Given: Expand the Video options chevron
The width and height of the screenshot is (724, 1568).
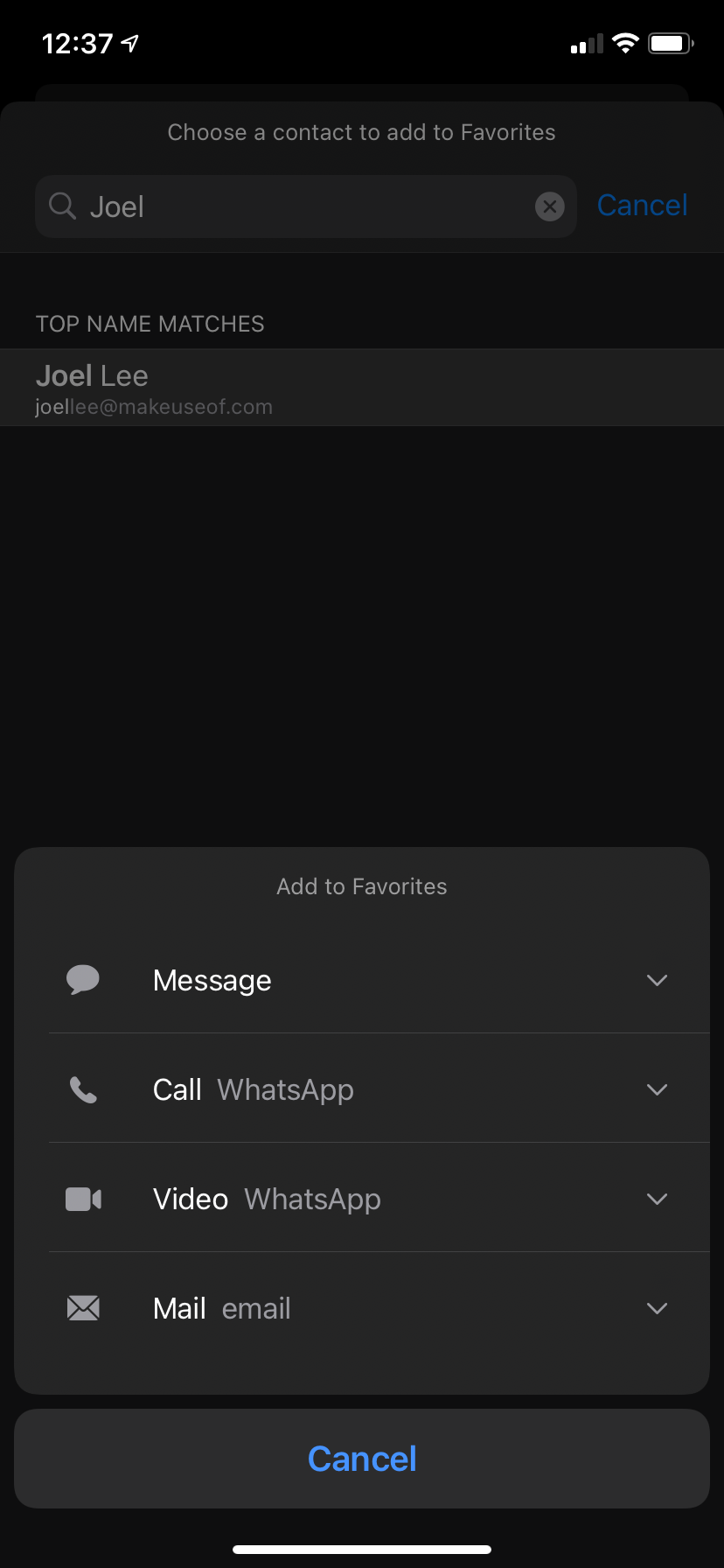Looking at the screenshot, I should click(x=657, y=1199).
